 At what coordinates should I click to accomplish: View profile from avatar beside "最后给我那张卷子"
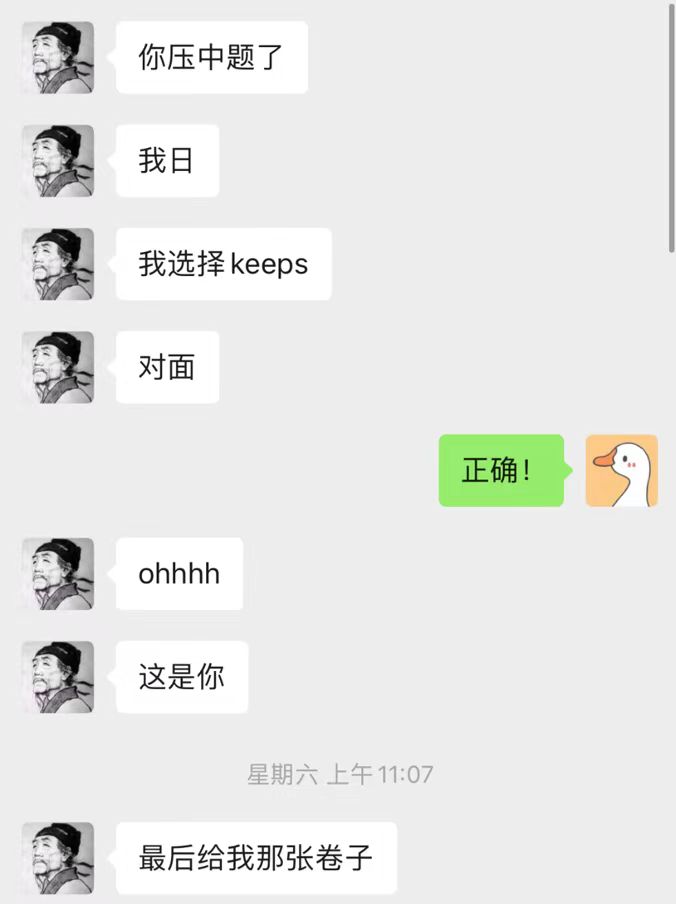(x=58, y=858)
